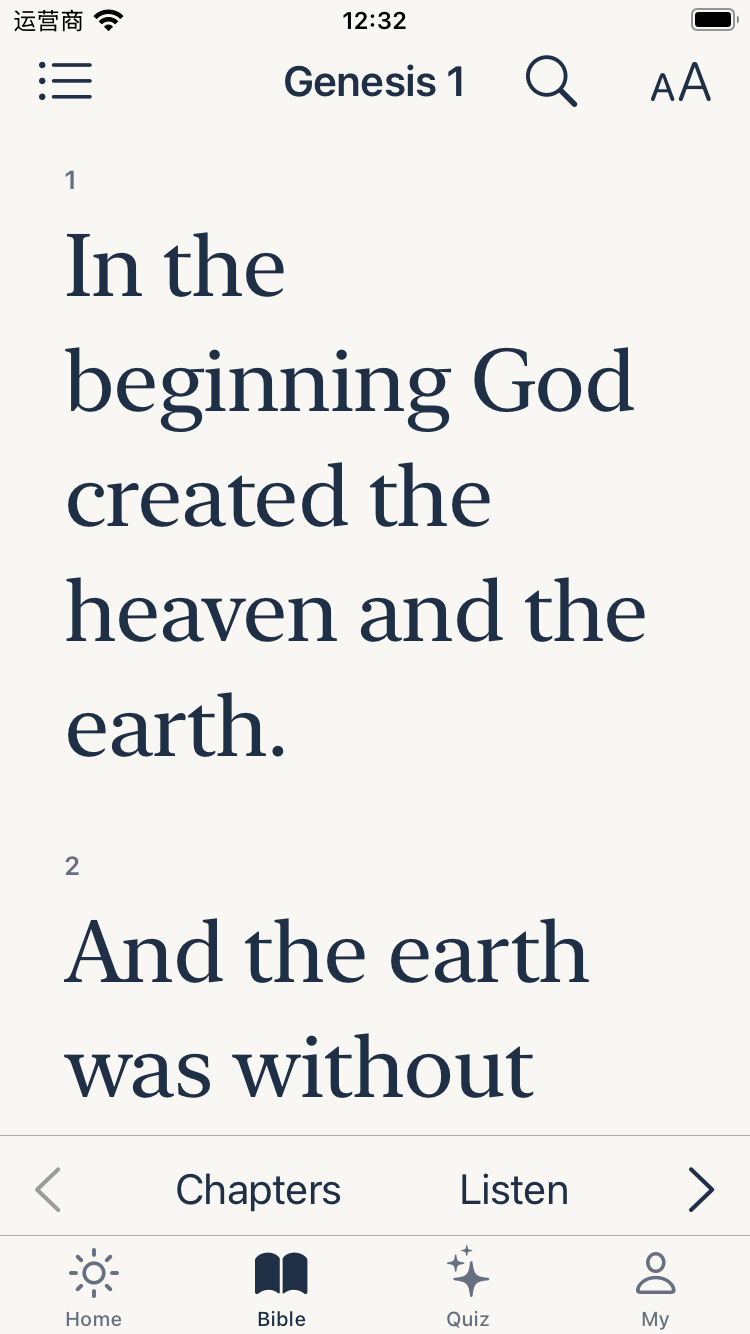Go to the previous chapter arrow

click(48, 1190)
